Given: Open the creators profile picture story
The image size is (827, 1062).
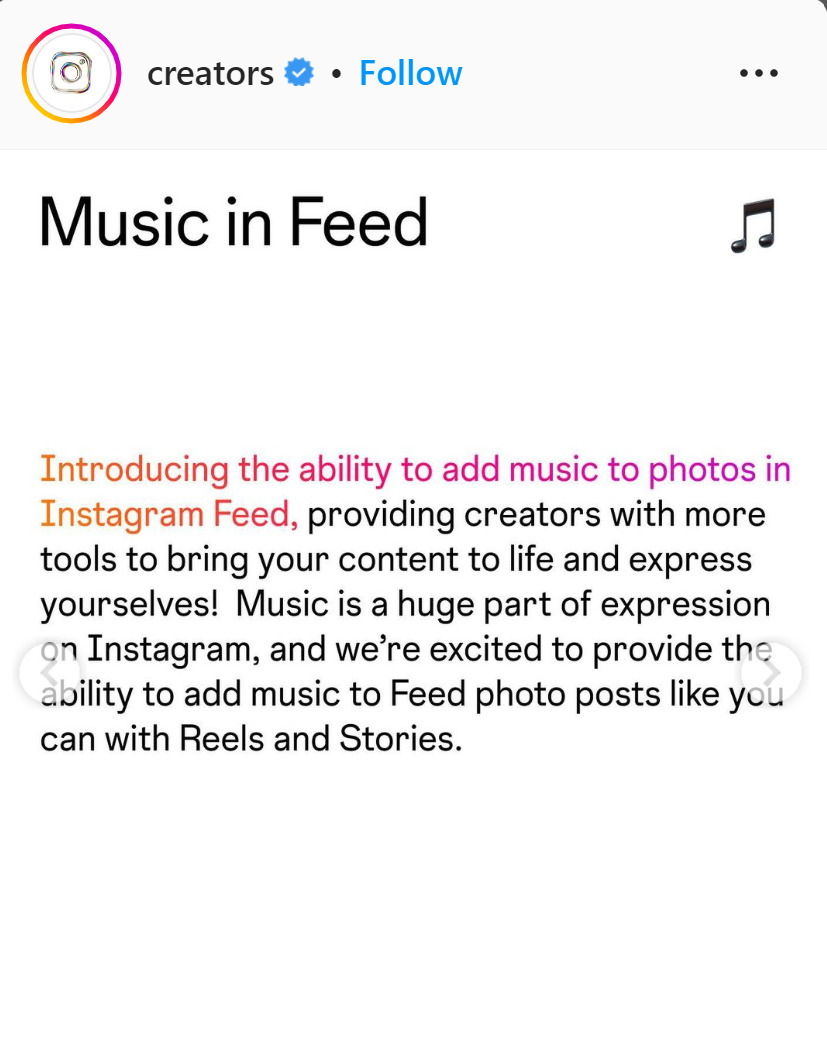Looking at the screenshot, I should pyautogui.click(x=71, y=73).
